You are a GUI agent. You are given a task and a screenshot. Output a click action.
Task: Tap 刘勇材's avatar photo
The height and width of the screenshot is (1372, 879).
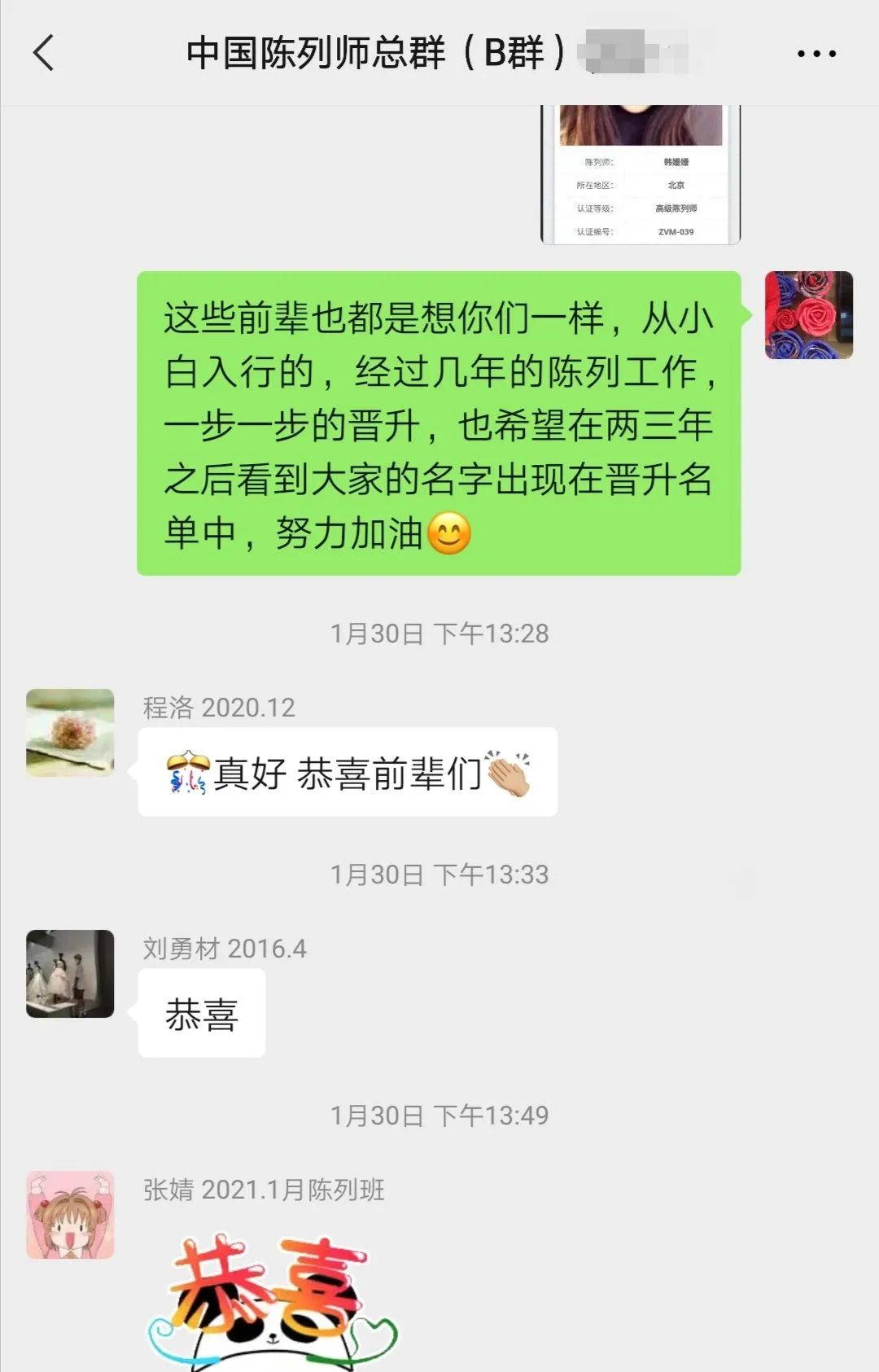[69, 975]
